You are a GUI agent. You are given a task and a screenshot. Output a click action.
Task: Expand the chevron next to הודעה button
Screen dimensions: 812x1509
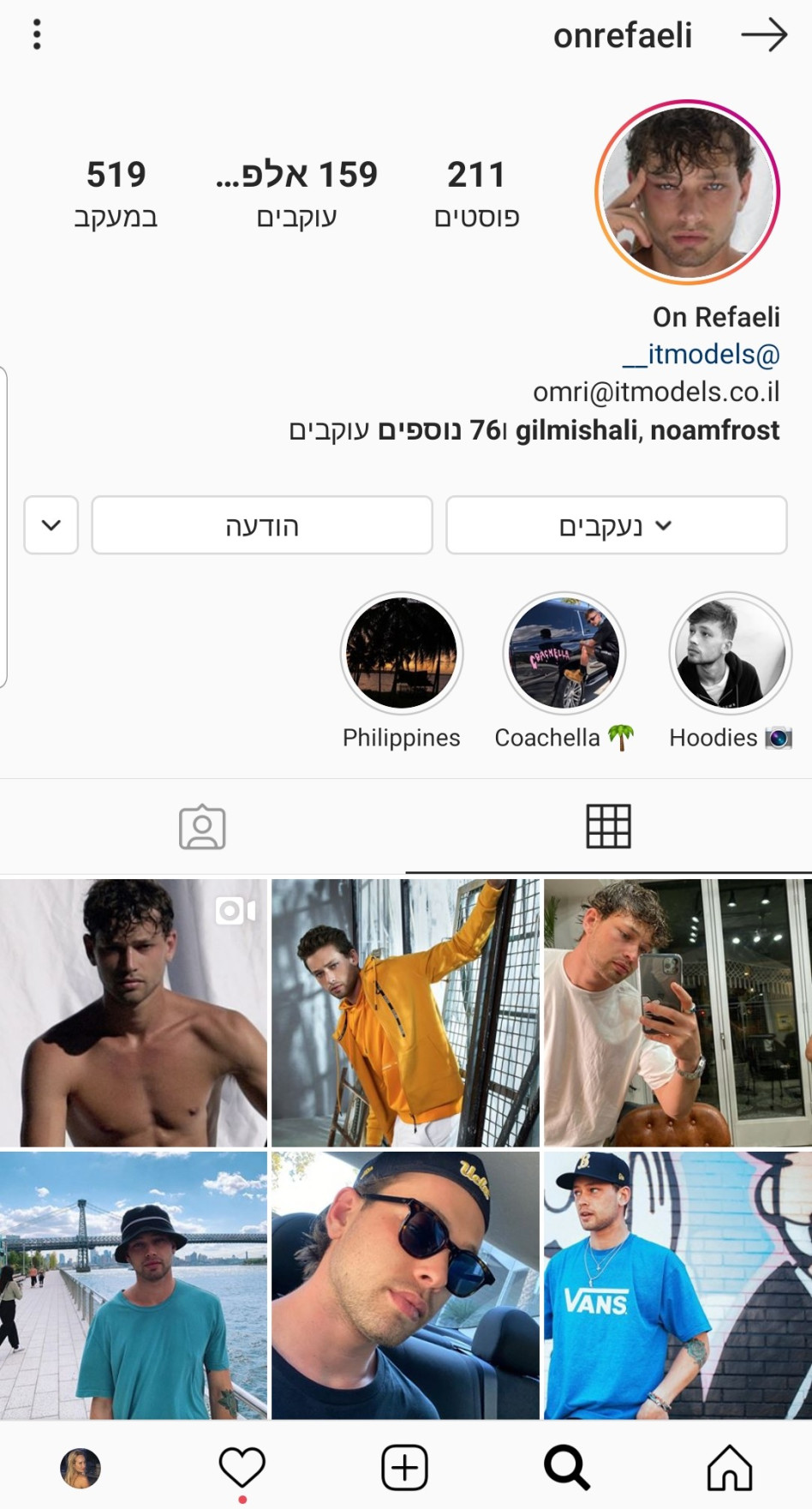point(51,525)
